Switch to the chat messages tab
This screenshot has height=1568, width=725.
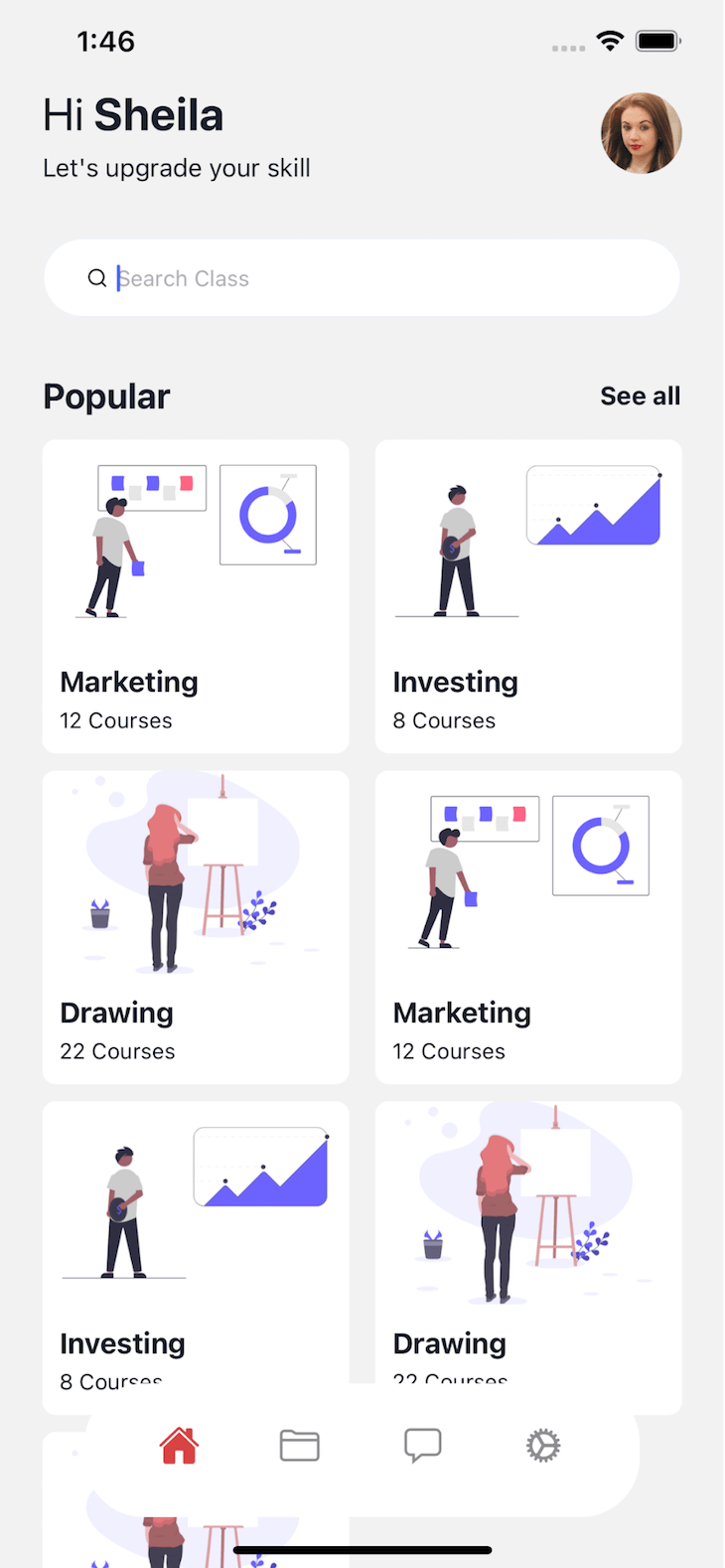click(x=422, y=1445)
